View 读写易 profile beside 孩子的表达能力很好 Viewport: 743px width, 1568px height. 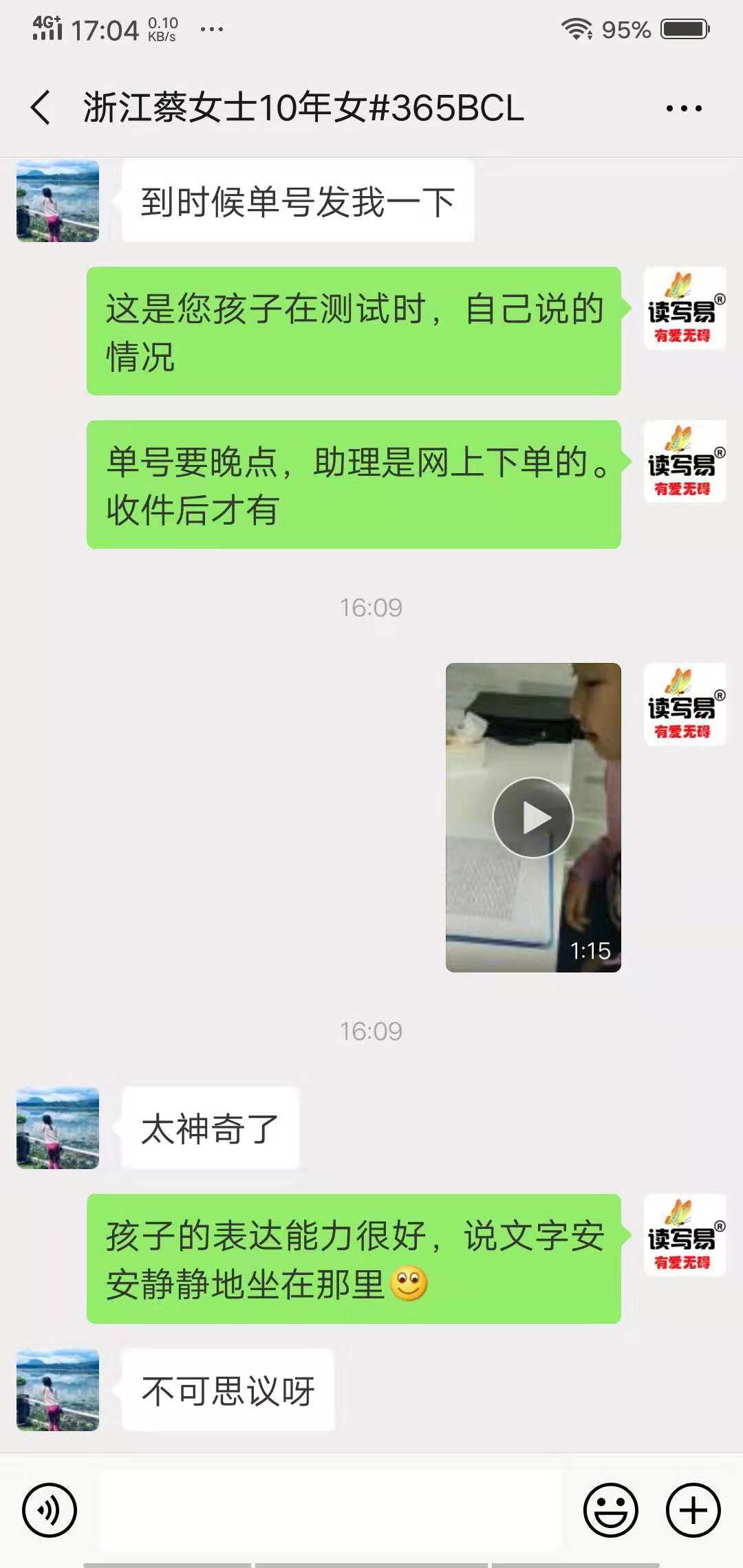pos(685,1235)
